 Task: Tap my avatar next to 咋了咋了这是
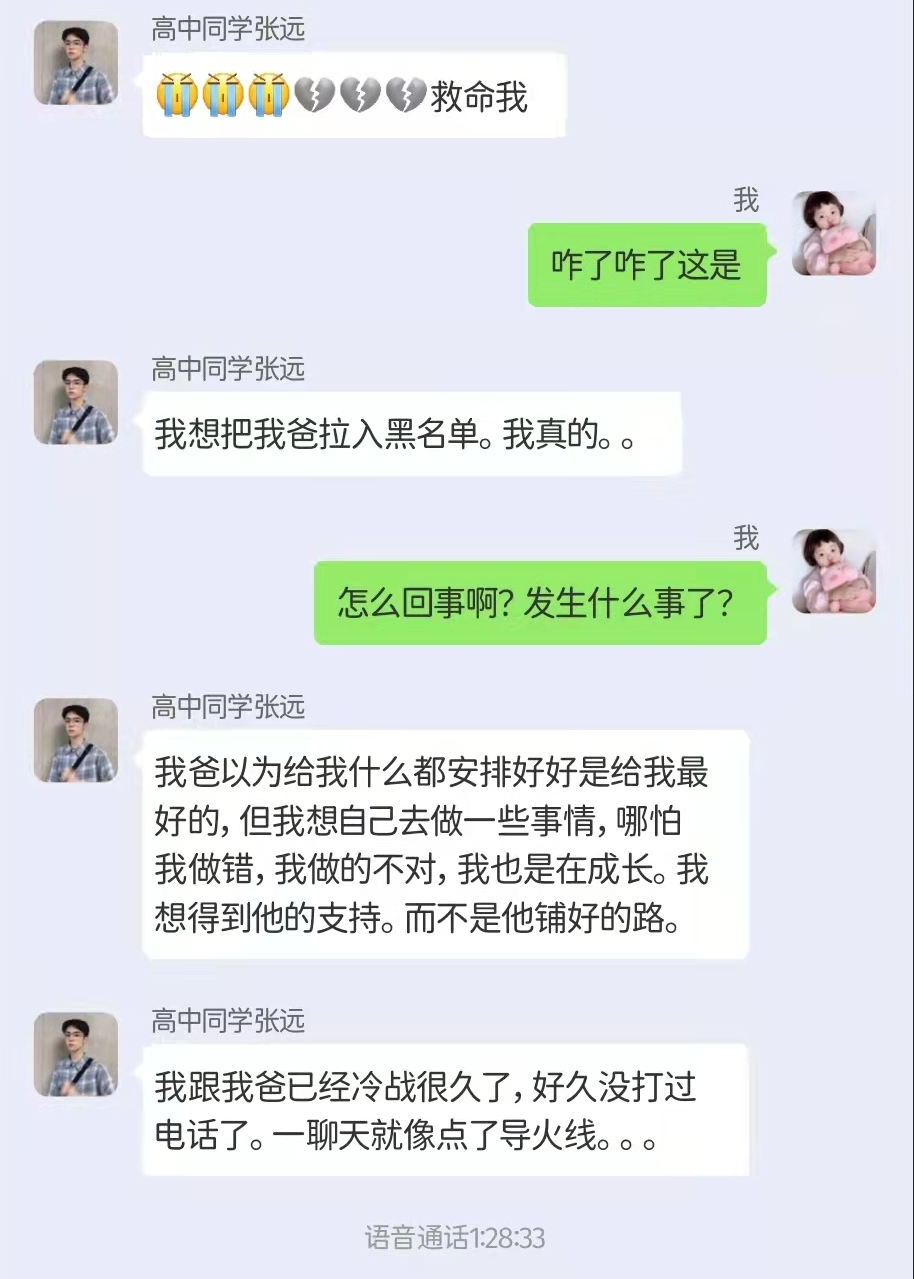point(834,233)
